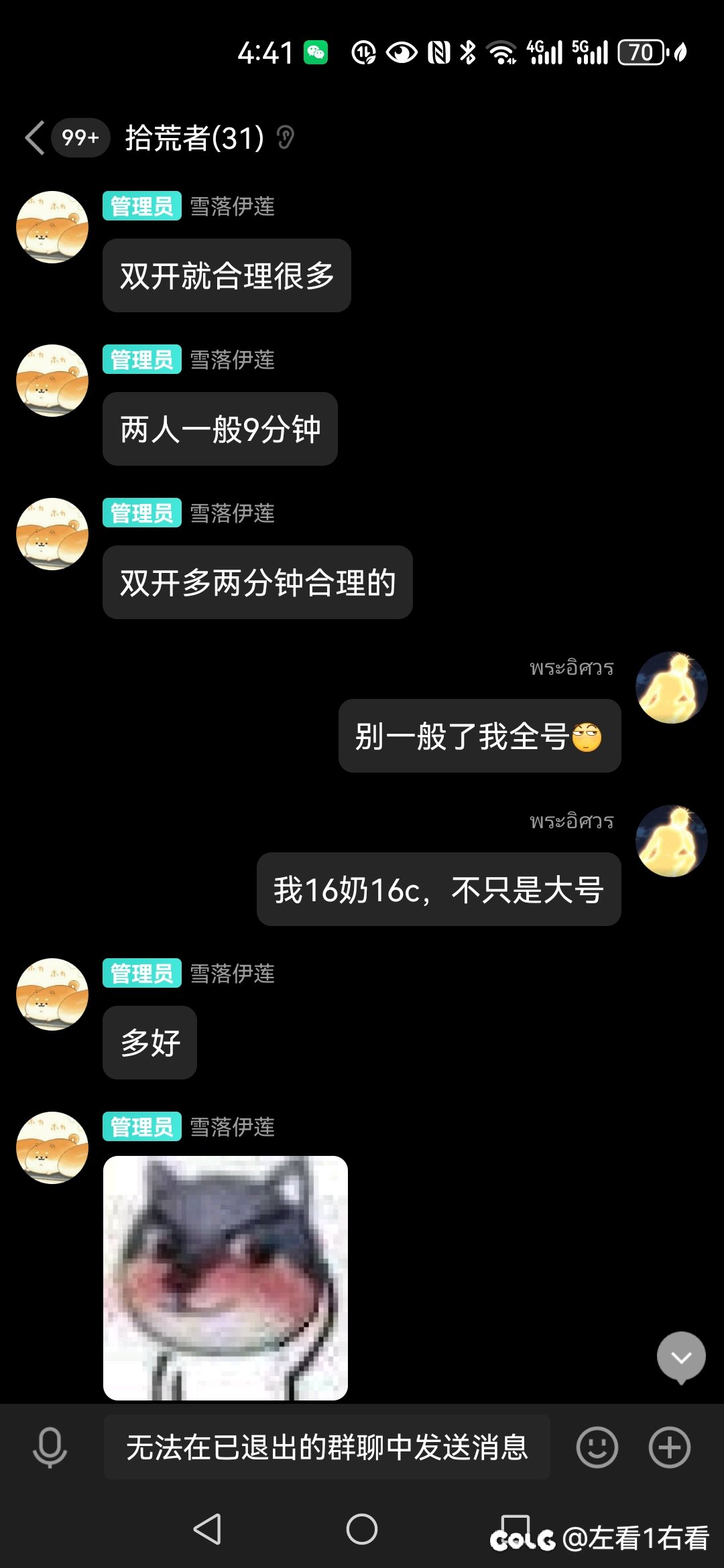The height and width of the screenshot is (1568, 724).
Task: Tap the disabled message input field
Action: 326,1447
